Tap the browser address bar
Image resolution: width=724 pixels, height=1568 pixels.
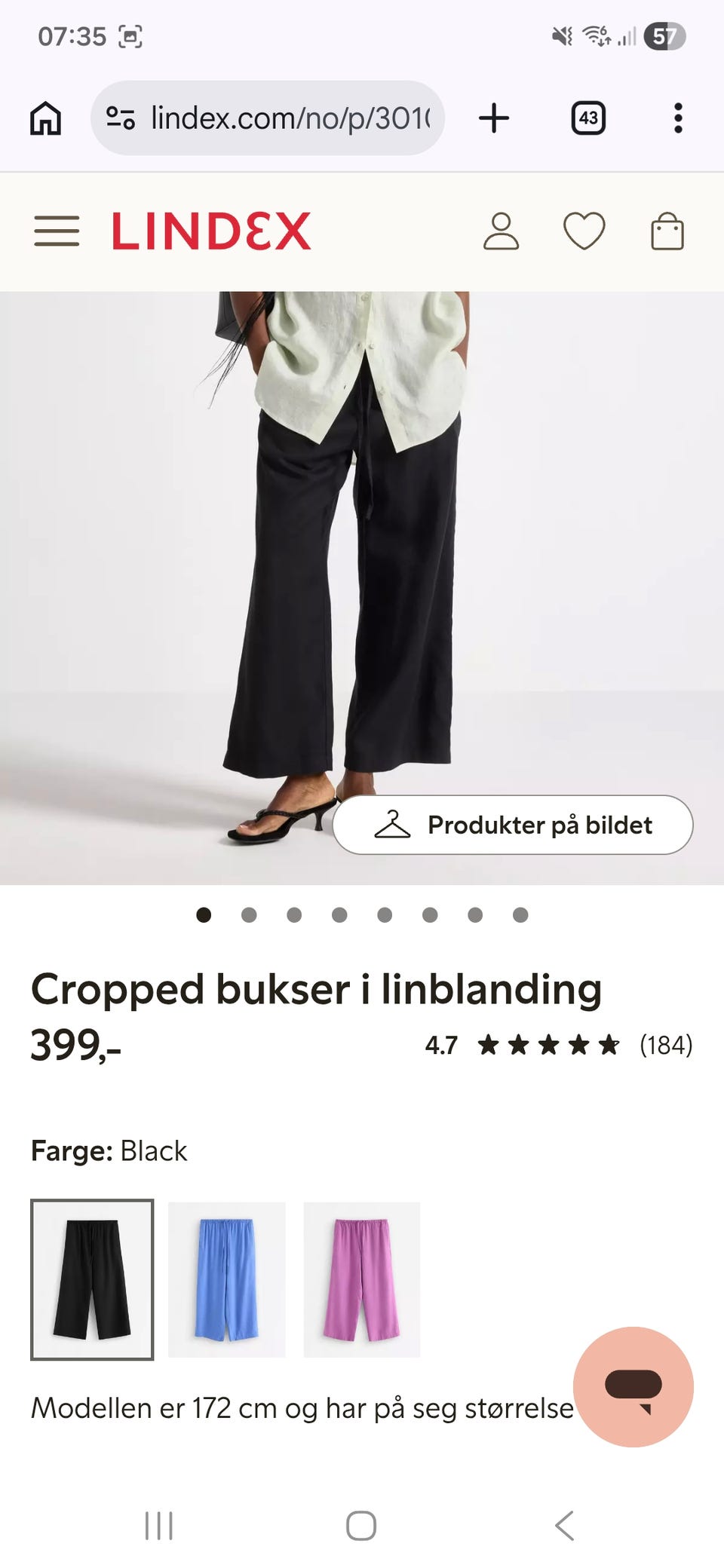(x=268, y=118)
